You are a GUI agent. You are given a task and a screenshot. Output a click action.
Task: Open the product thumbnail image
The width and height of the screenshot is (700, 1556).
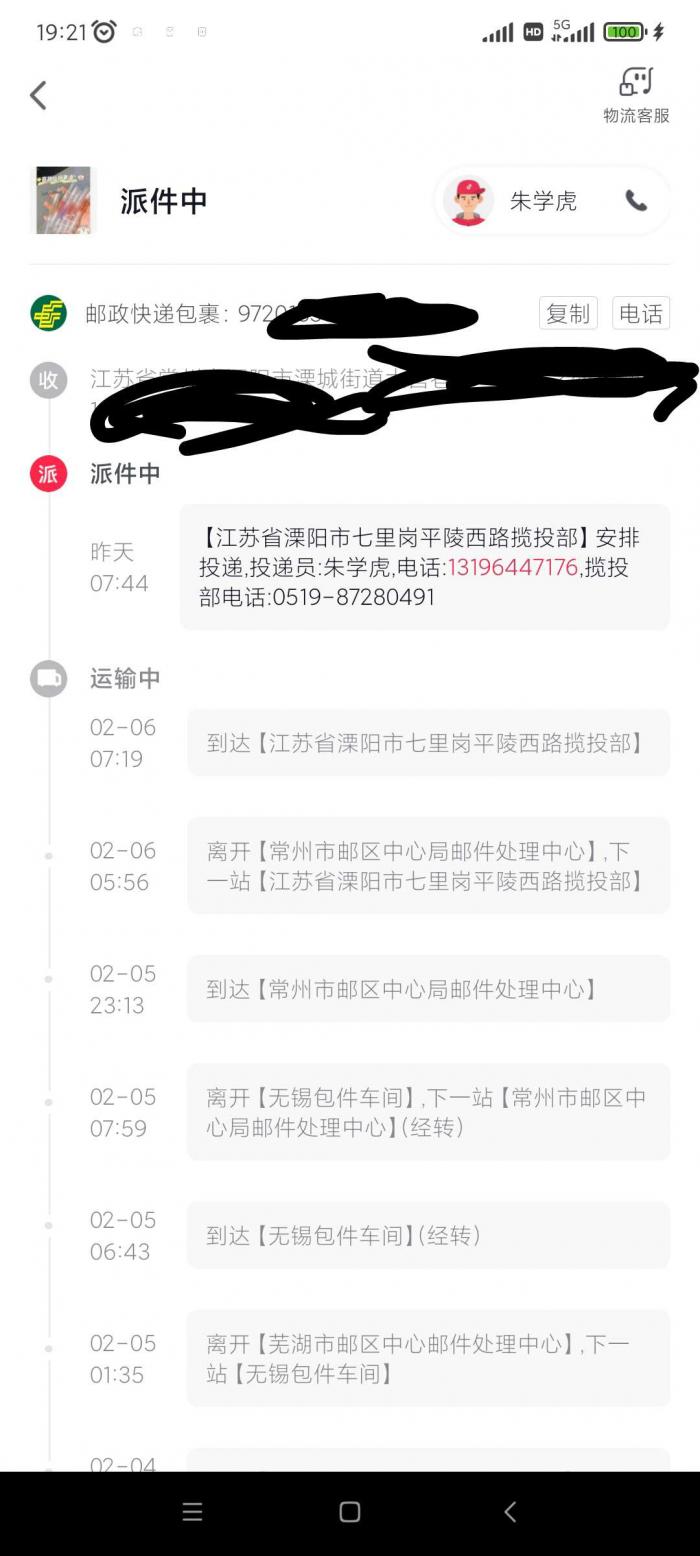(63, 200)
